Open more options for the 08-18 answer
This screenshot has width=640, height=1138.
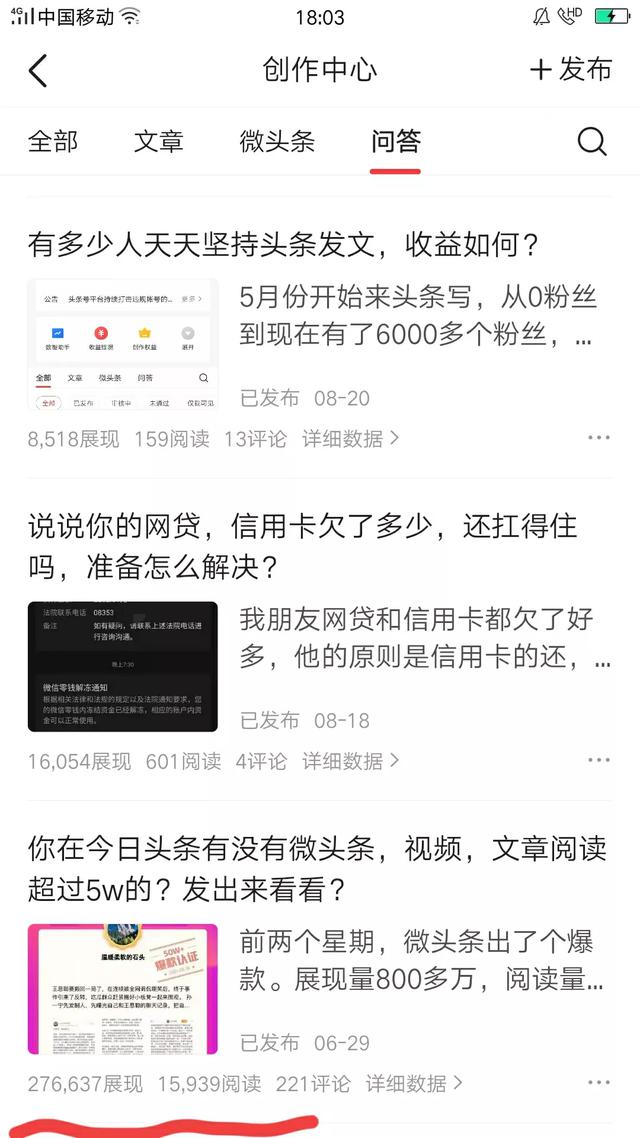coord(599,760)
